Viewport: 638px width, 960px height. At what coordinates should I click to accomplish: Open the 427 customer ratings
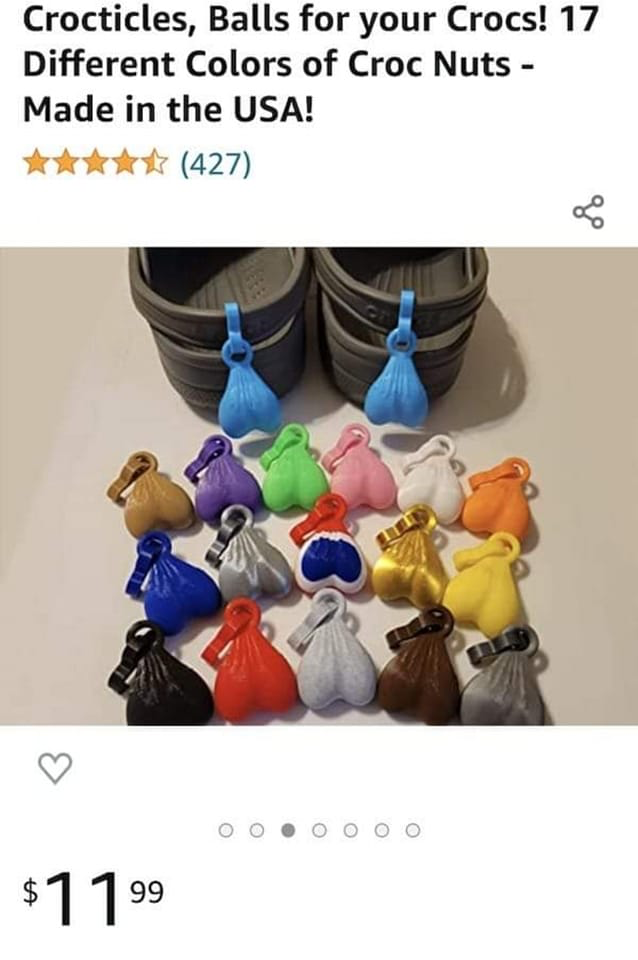pos(215,162)
